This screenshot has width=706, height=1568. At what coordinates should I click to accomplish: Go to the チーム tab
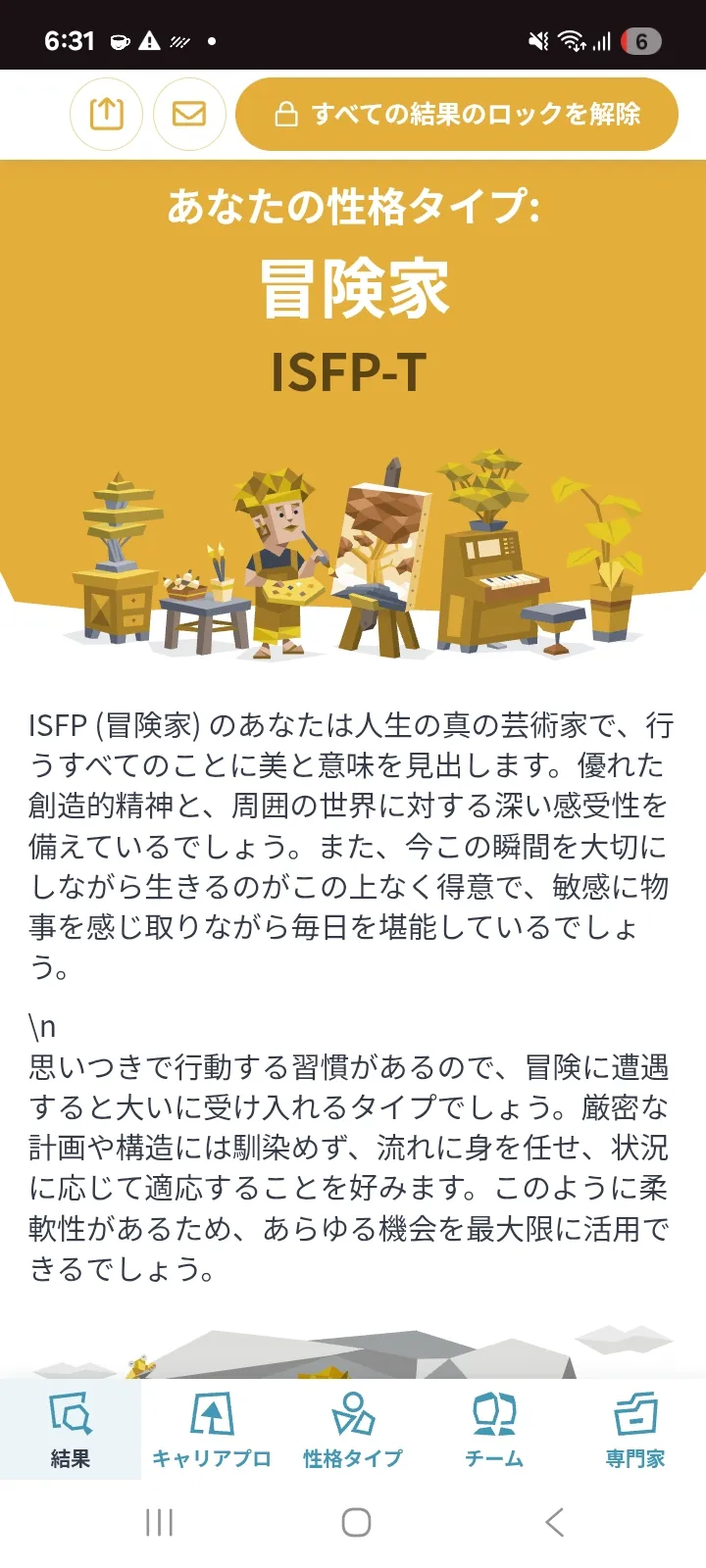point(494,1429)
